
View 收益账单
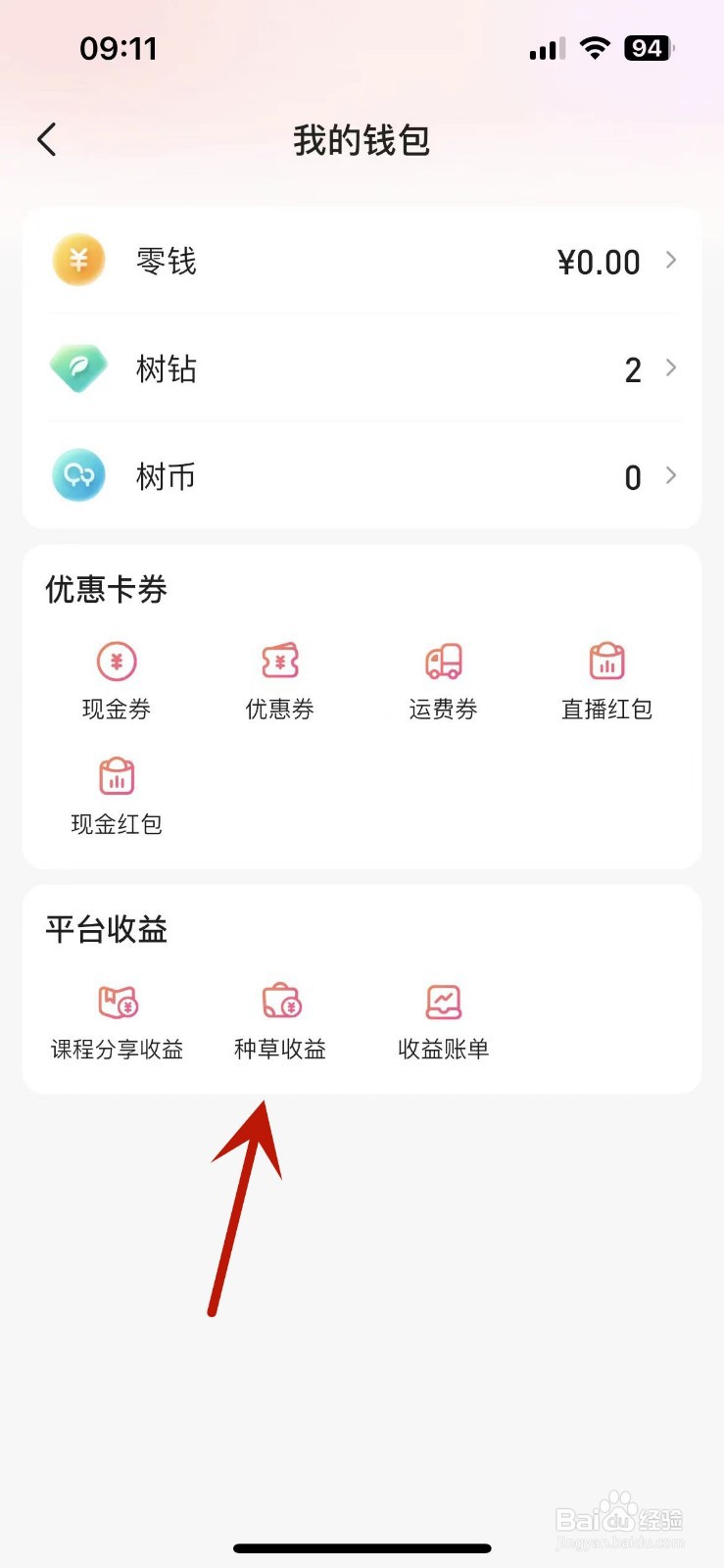[x=444, y=1022]
